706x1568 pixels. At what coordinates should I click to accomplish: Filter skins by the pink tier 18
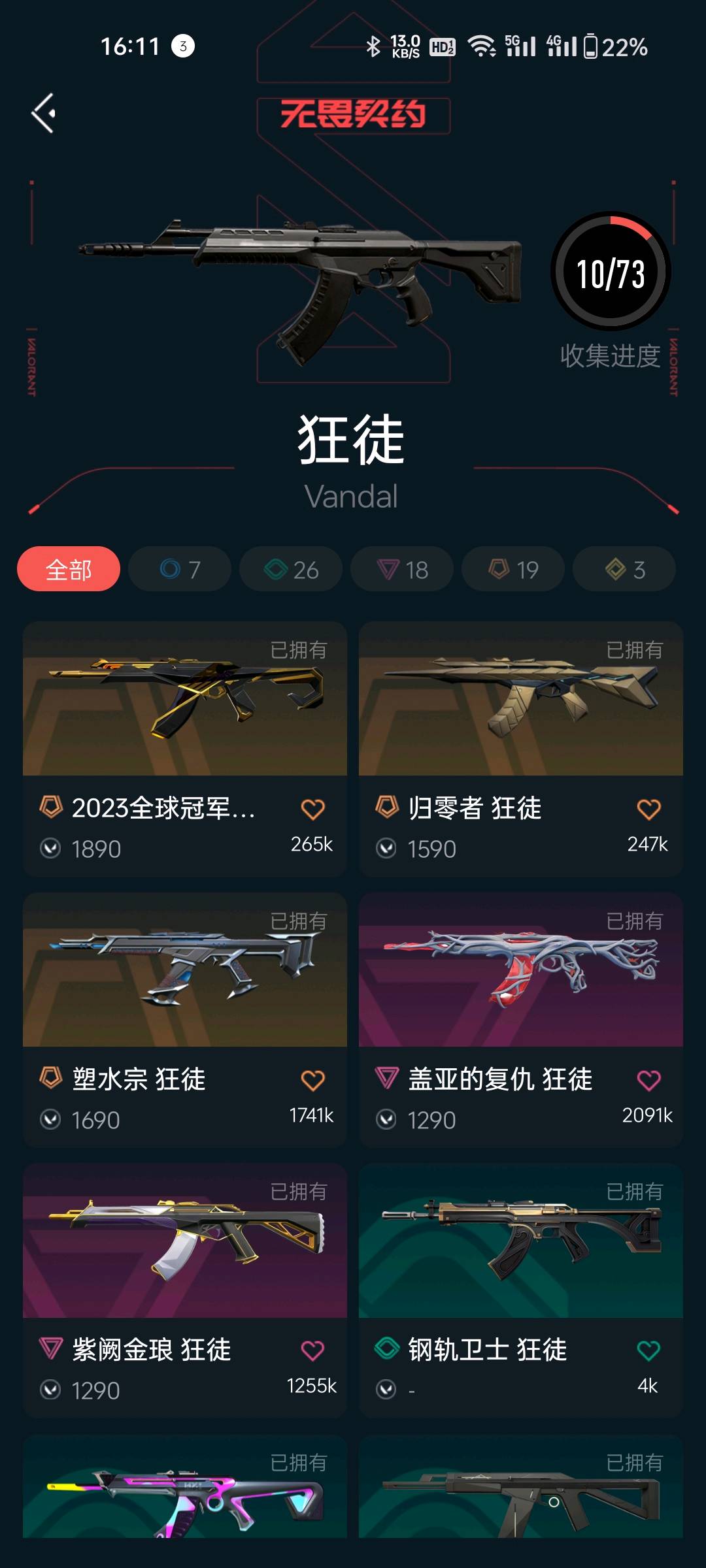(x=402, y=569)
